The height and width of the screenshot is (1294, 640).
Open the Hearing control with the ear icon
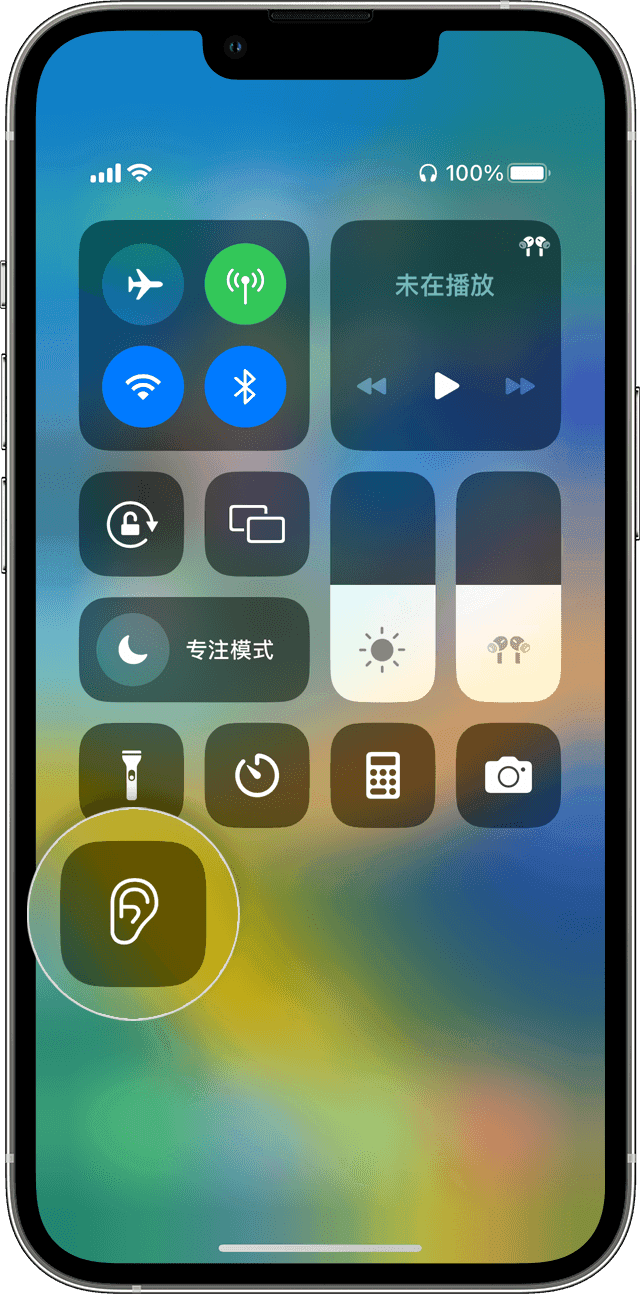coord(133,913)
